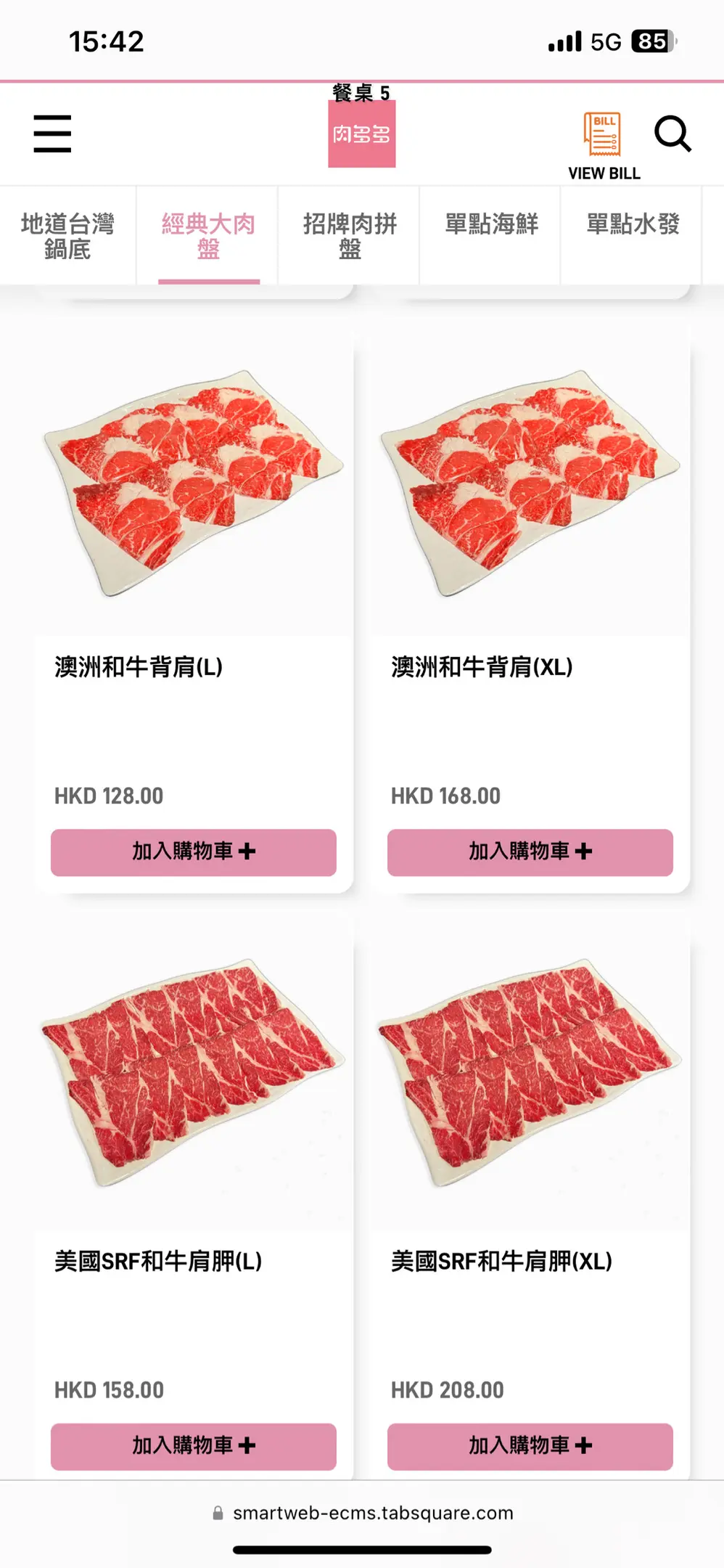724x1568 pixels.
Task: Open the 單點水發 tab
Action: [x=633, y=224]
